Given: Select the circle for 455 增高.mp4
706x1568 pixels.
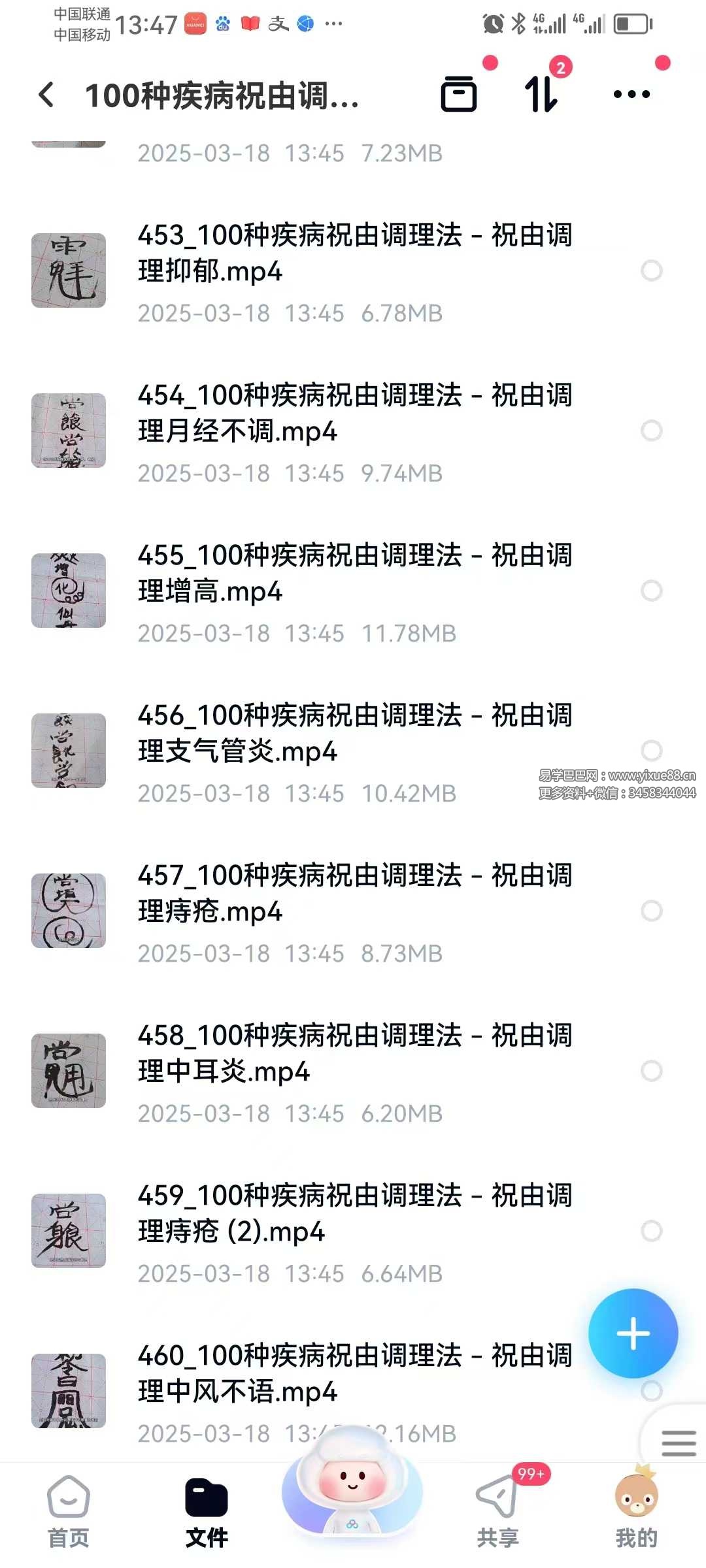Looking at the screenshot, I should pos(651,591).
